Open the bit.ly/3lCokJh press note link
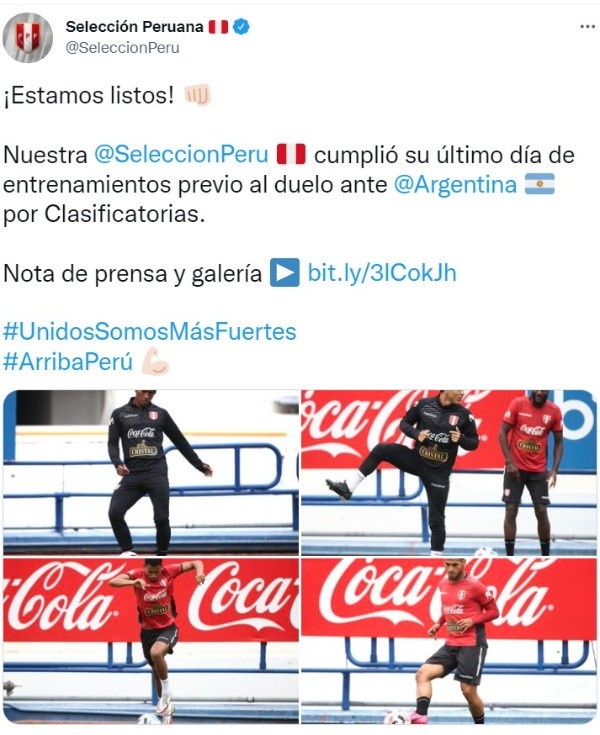The width and height of the screenshot is (600, 735). pos(381,273)
